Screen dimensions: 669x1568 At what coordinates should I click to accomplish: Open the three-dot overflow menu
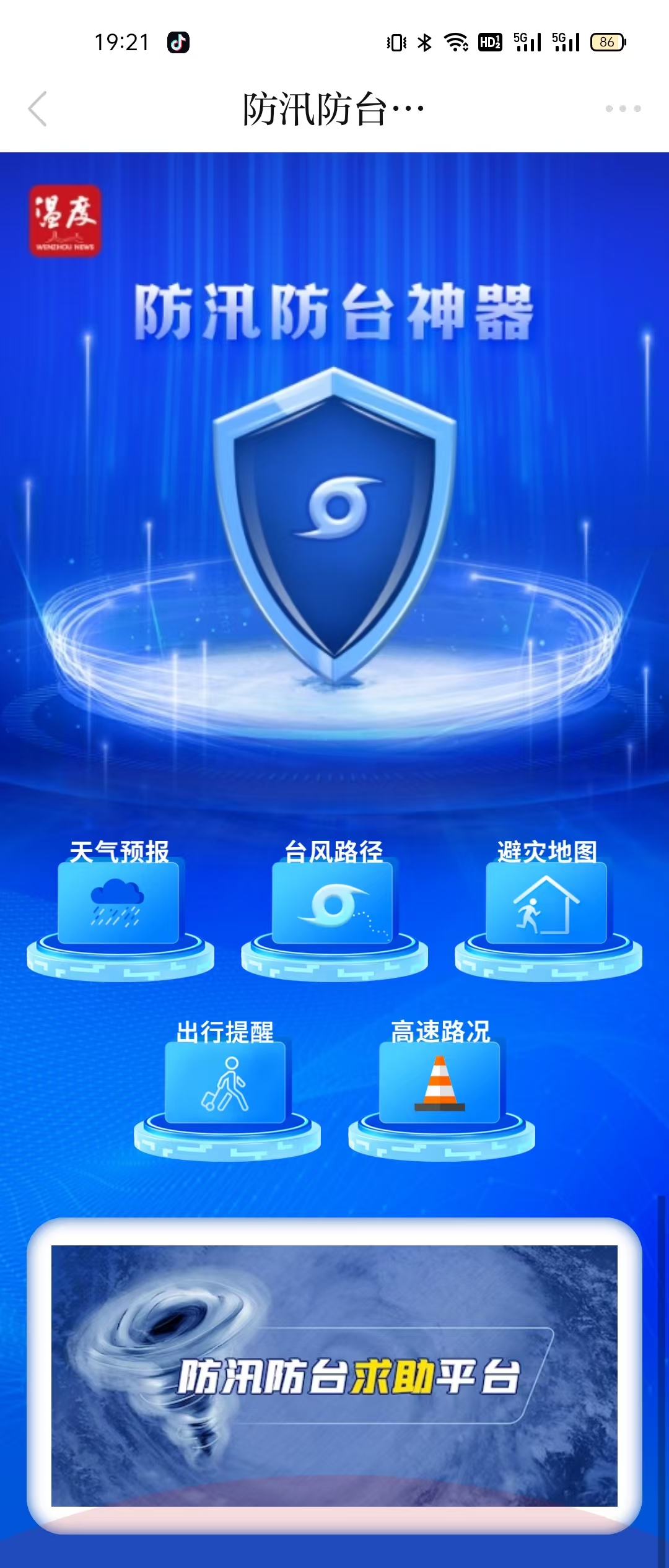coord(623,109)
